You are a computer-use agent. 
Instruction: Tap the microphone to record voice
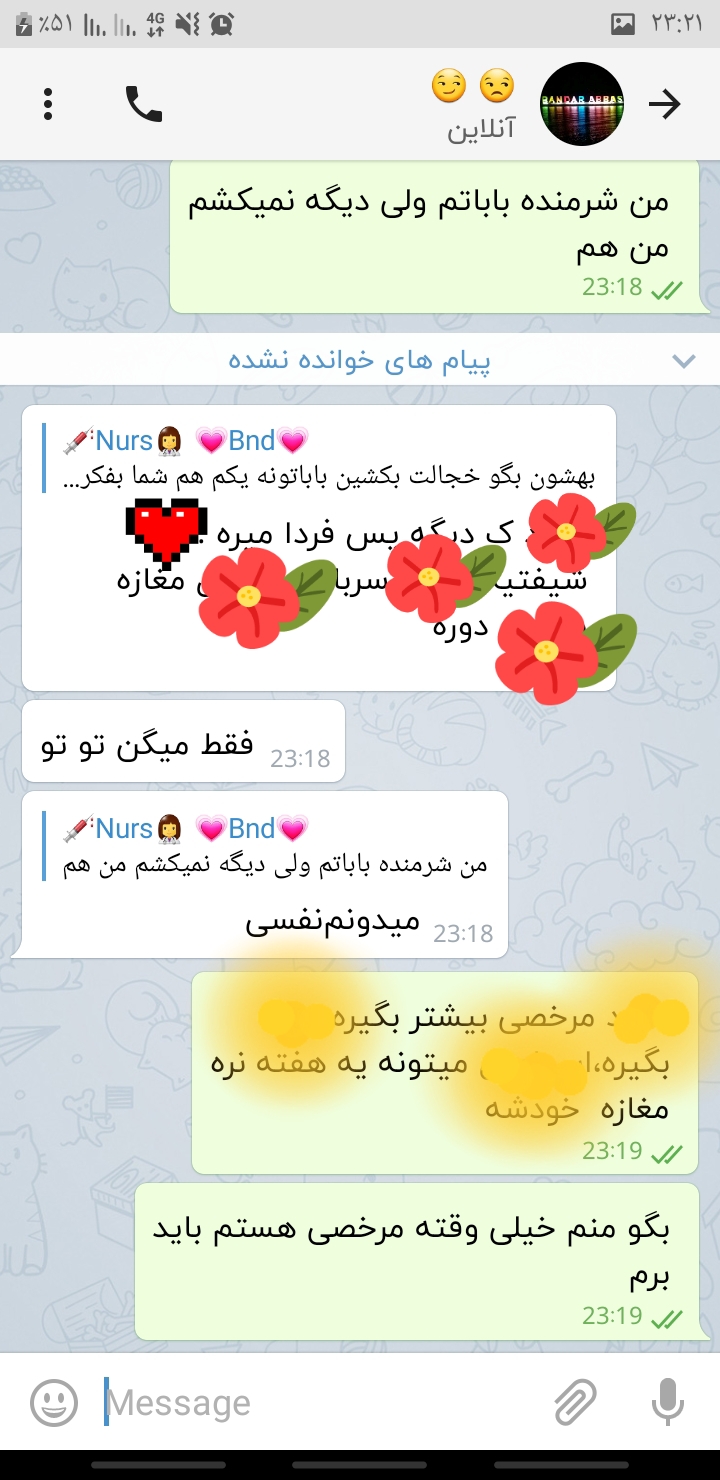coord(667,1402)
